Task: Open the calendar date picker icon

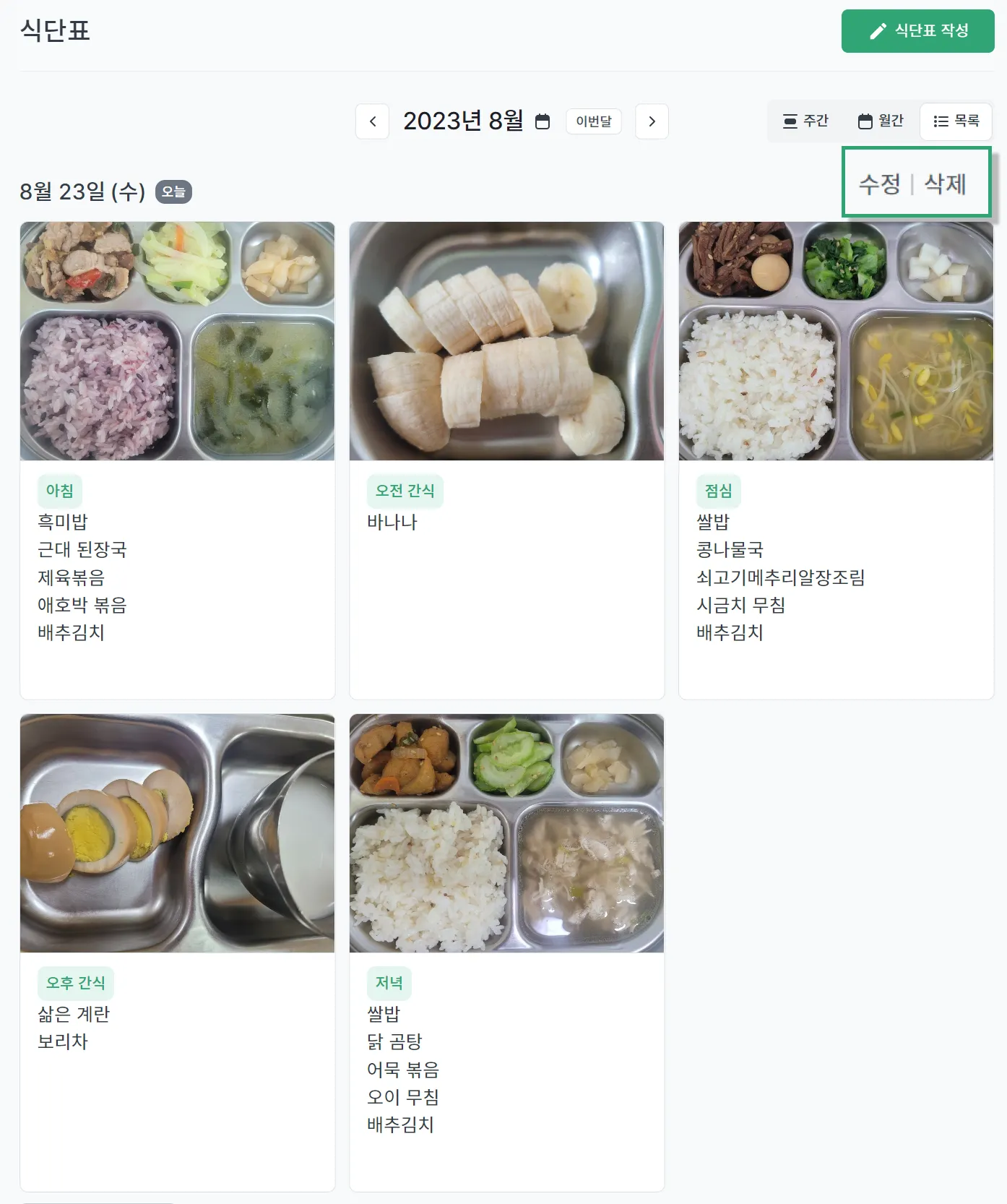Action: coord(543,121)
